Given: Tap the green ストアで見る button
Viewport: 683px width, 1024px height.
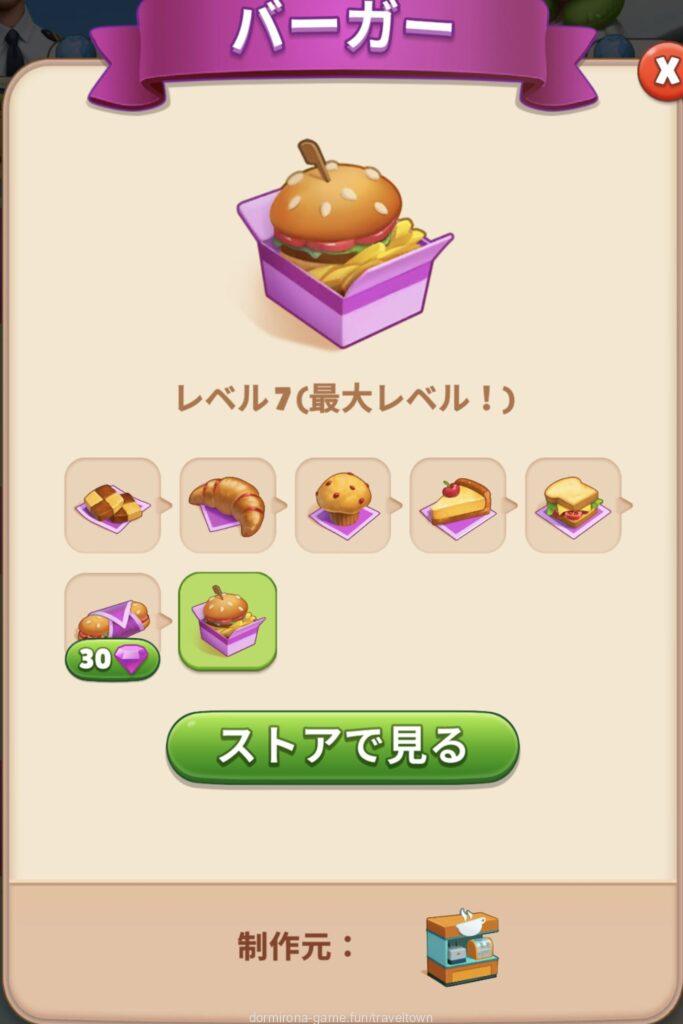Looking at the screenshot, I should [x=342, y=747].
